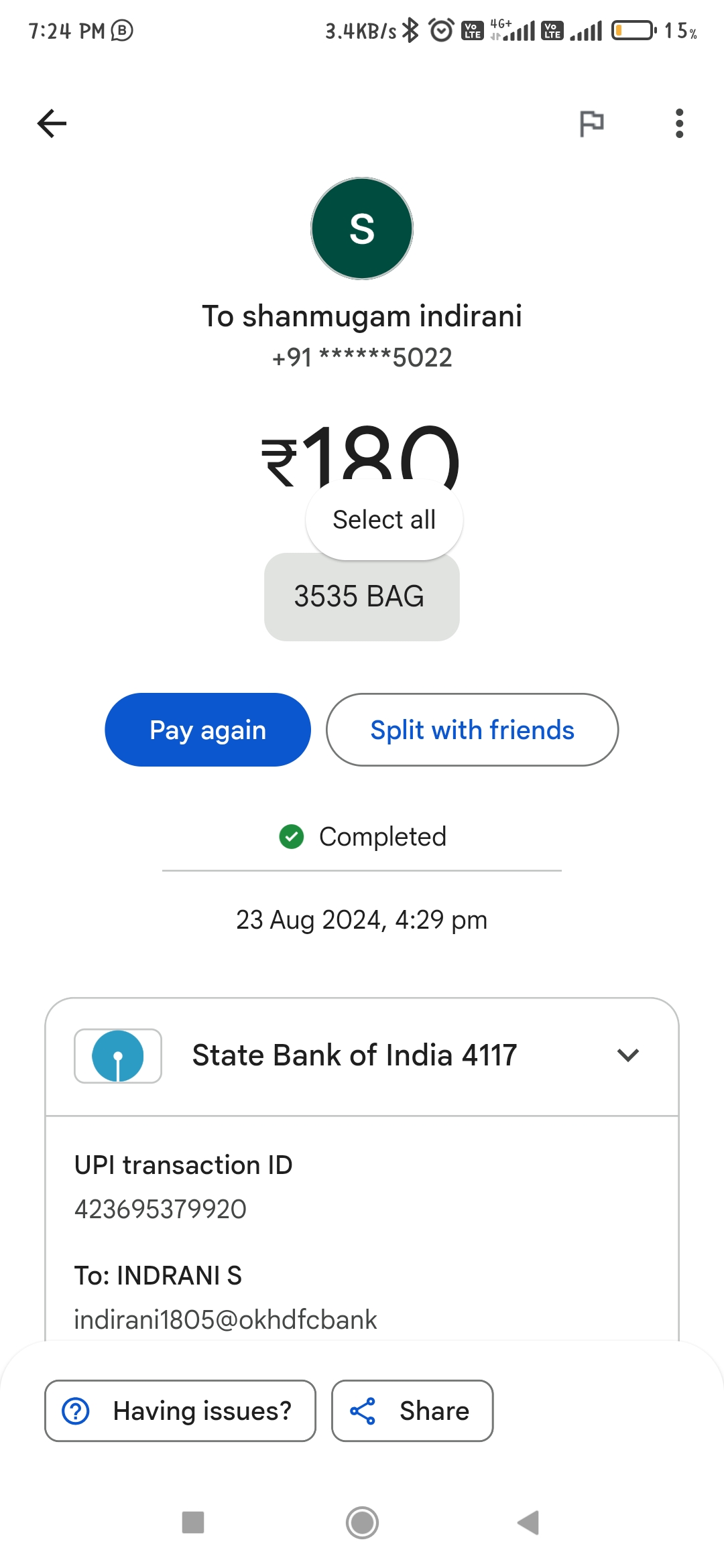724x1568 pixels.
Task: Open recent apps from navigation bar
Action: click(193, 1522)
